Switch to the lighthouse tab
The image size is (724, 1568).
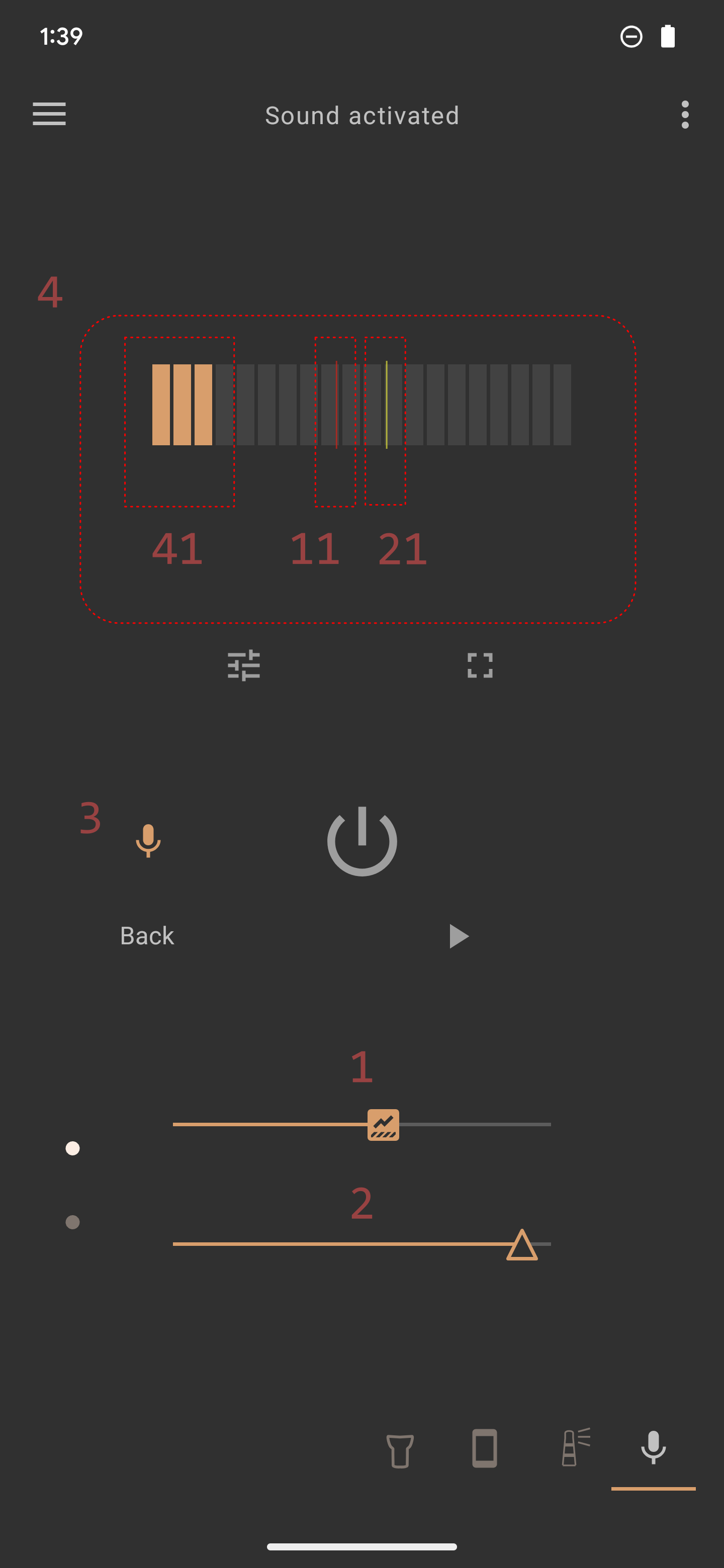[x=574, y=1447]
